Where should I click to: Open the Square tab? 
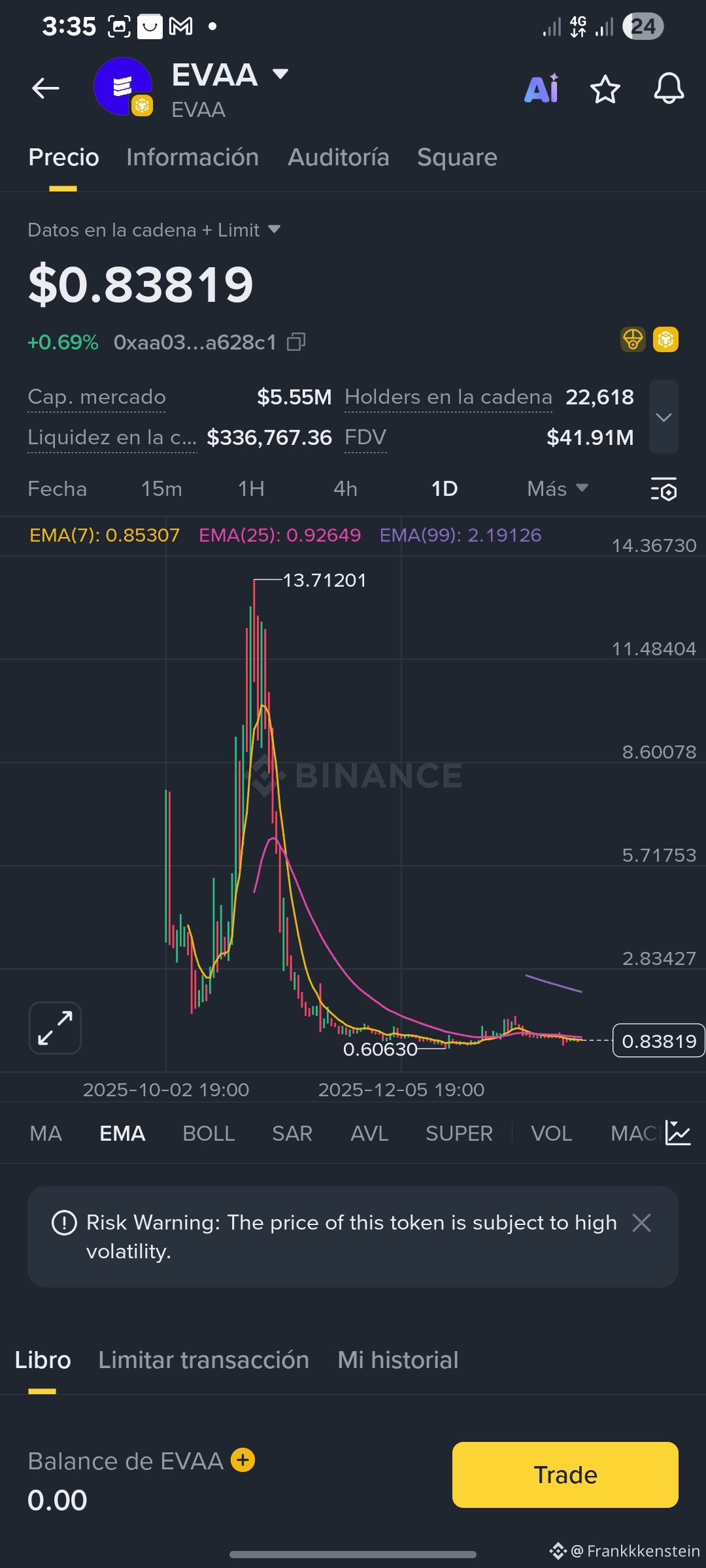pyautogui.click(x=457, y=157)
